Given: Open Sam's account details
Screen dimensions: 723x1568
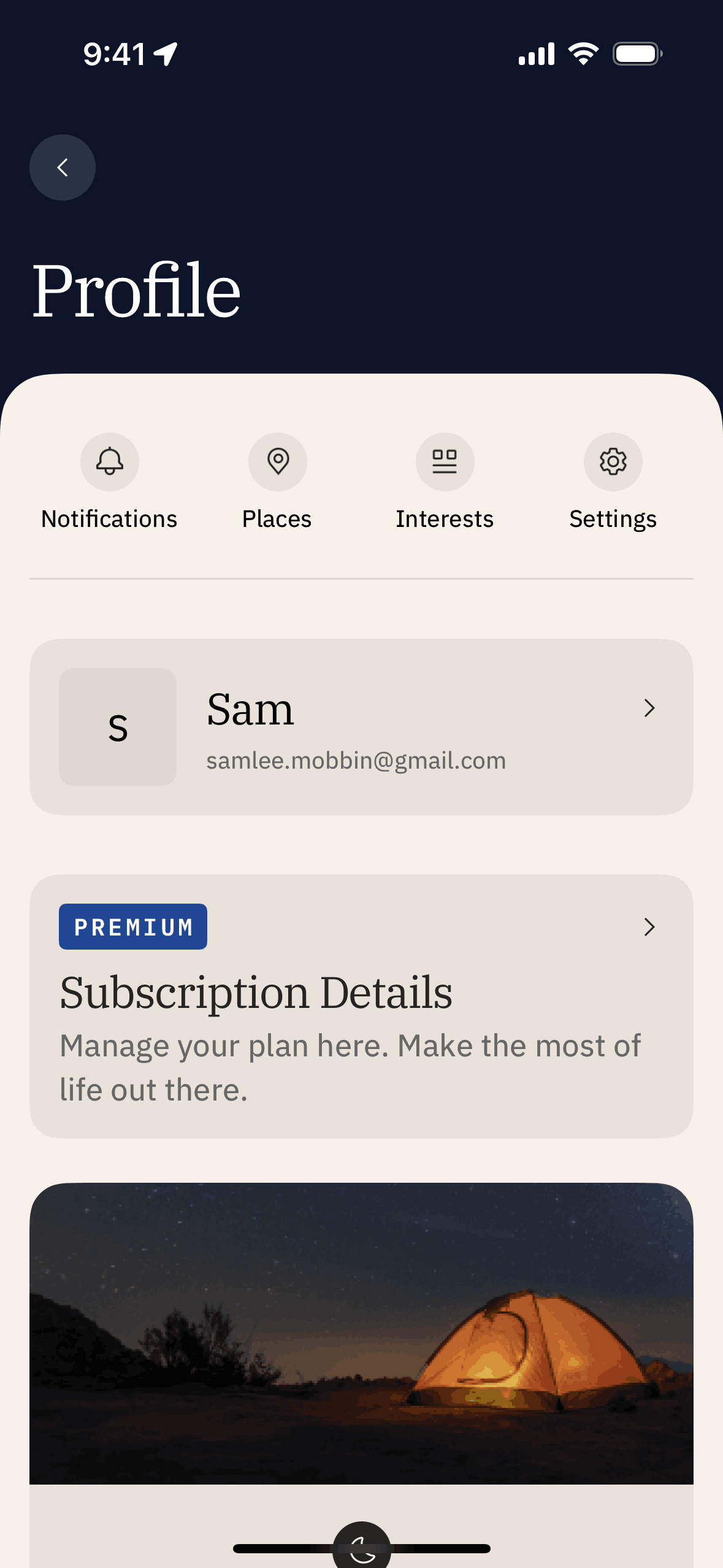Looking at the screenshot, I should tap(361, 727).
